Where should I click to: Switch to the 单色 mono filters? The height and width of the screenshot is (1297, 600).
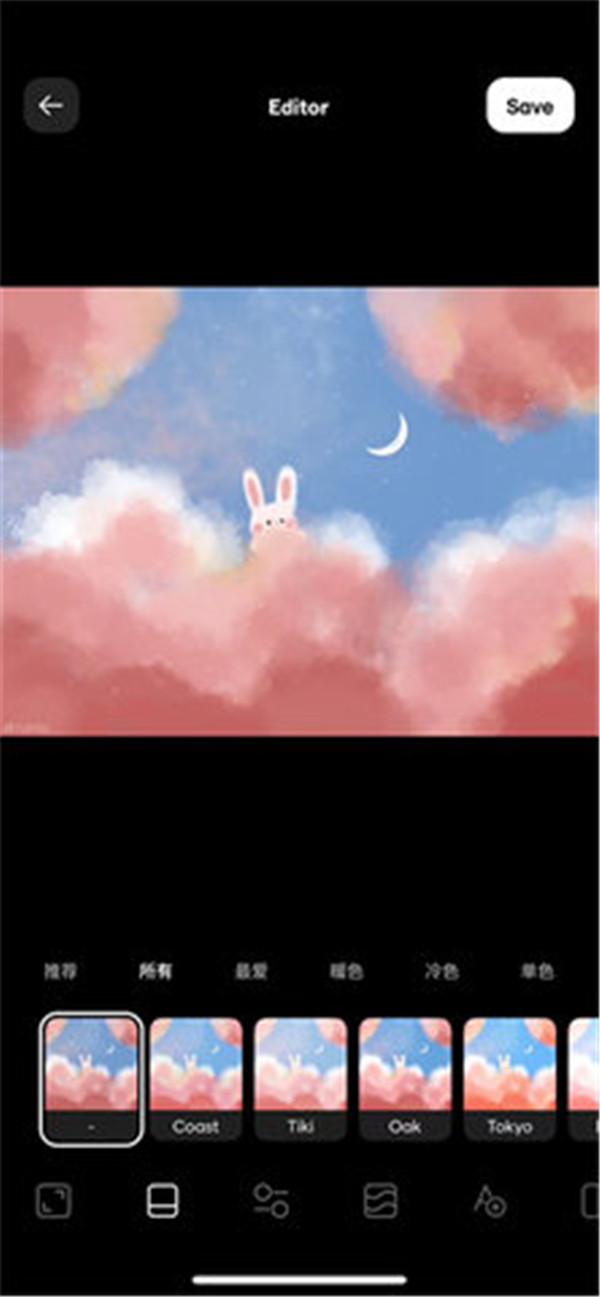[537, 971]
